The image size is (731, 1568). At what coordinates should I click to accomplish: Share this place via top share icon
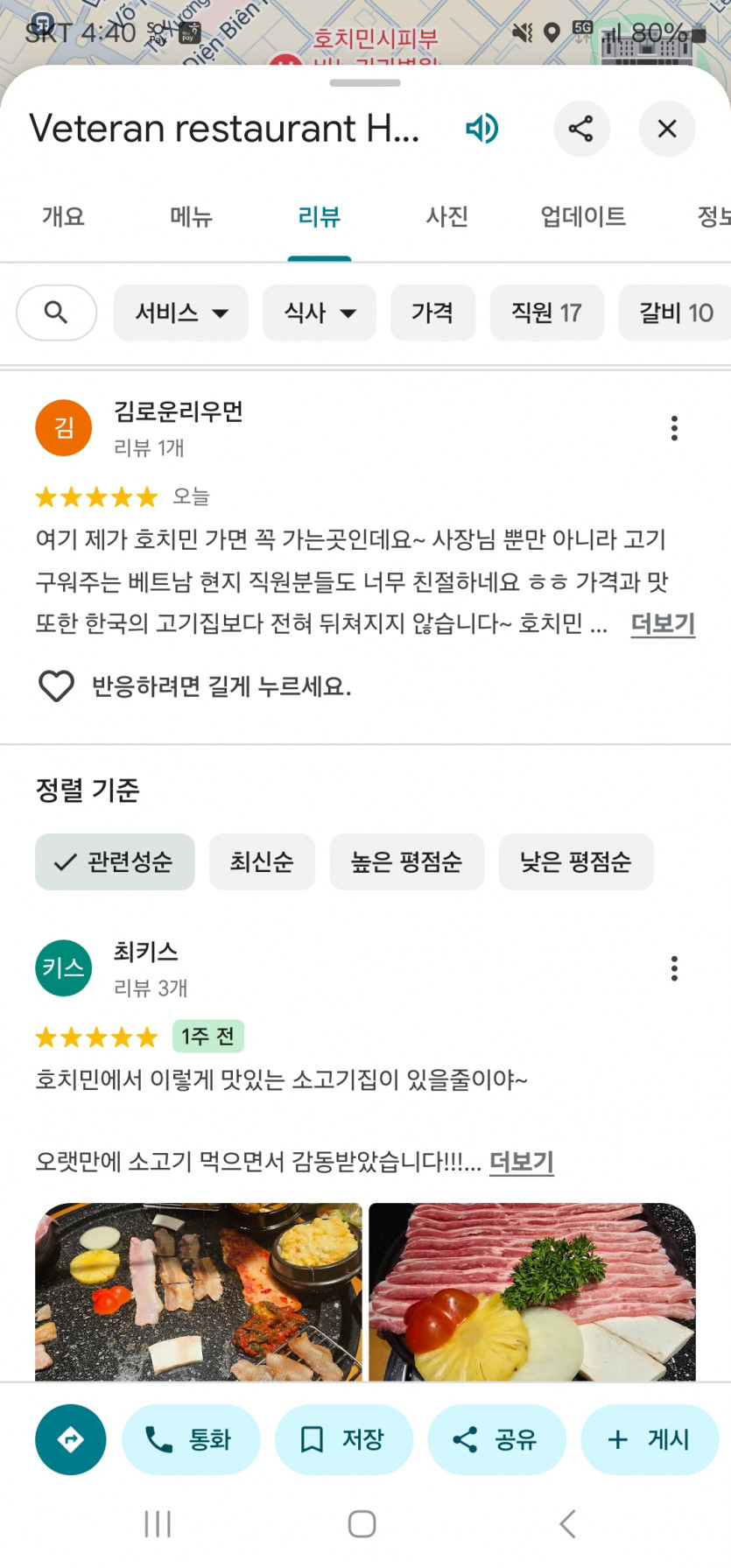(x=580, y=129)
